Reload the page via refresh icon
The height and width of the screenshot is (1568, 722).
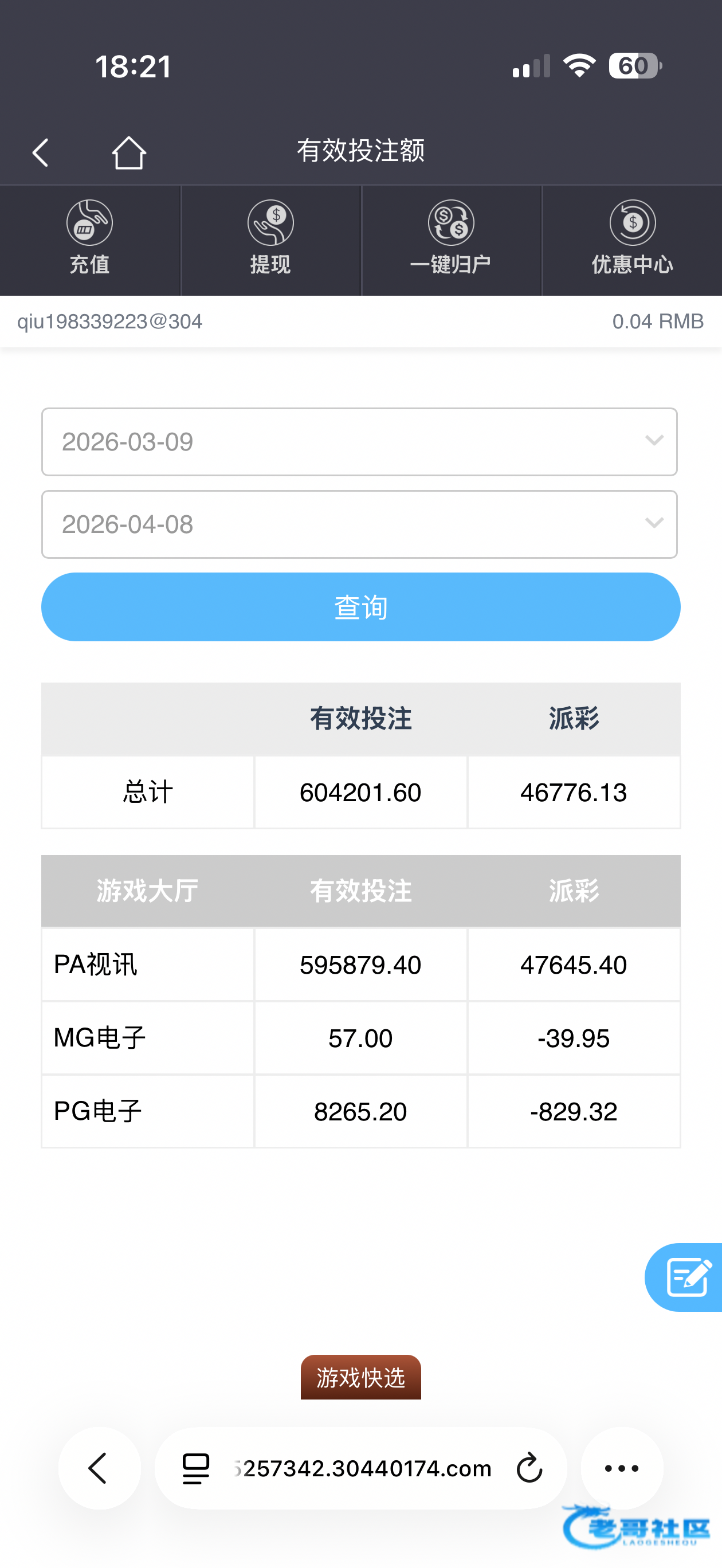pyautogui.click(x=529, y=1468)
